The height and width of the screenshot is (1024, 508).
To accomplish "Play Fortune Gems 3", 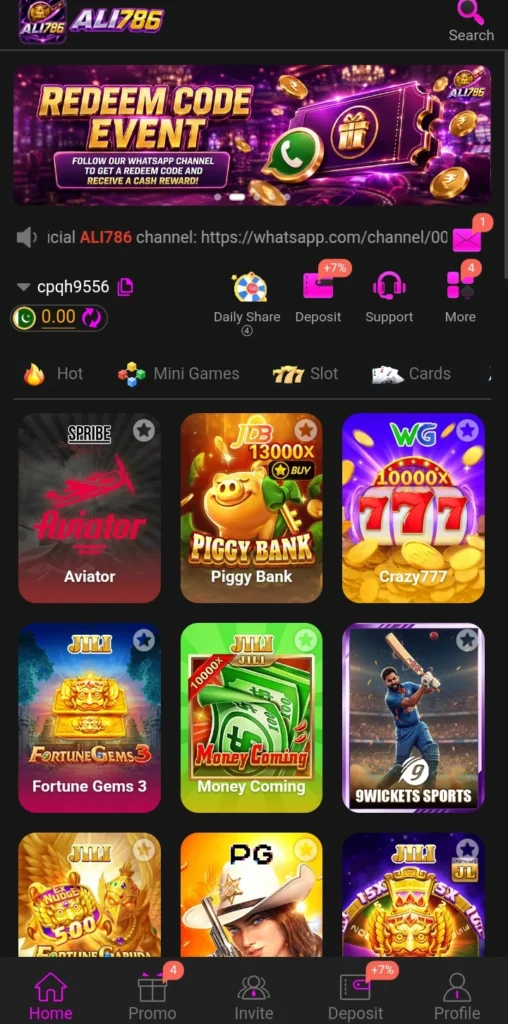I will [89, 718].
